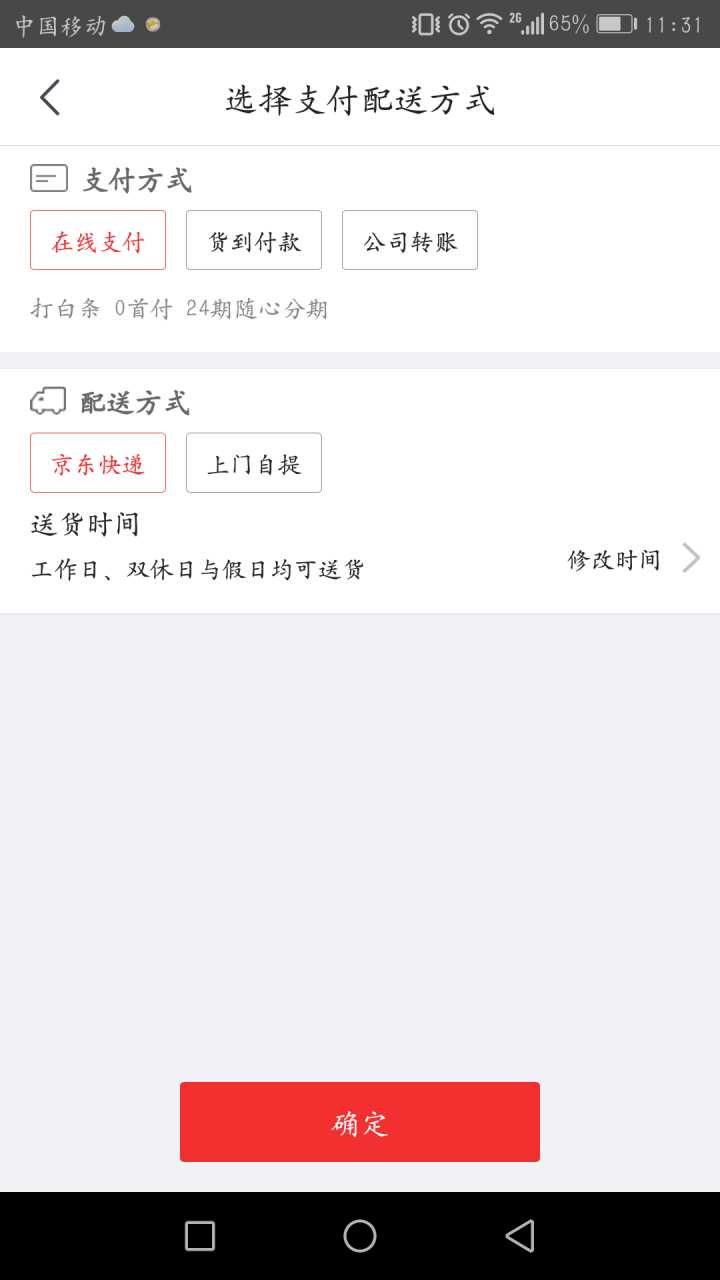Screen dimensions: 720x1280
Task: Tap the system home button
Action: pyautogui.click(x=360, y=1236)
